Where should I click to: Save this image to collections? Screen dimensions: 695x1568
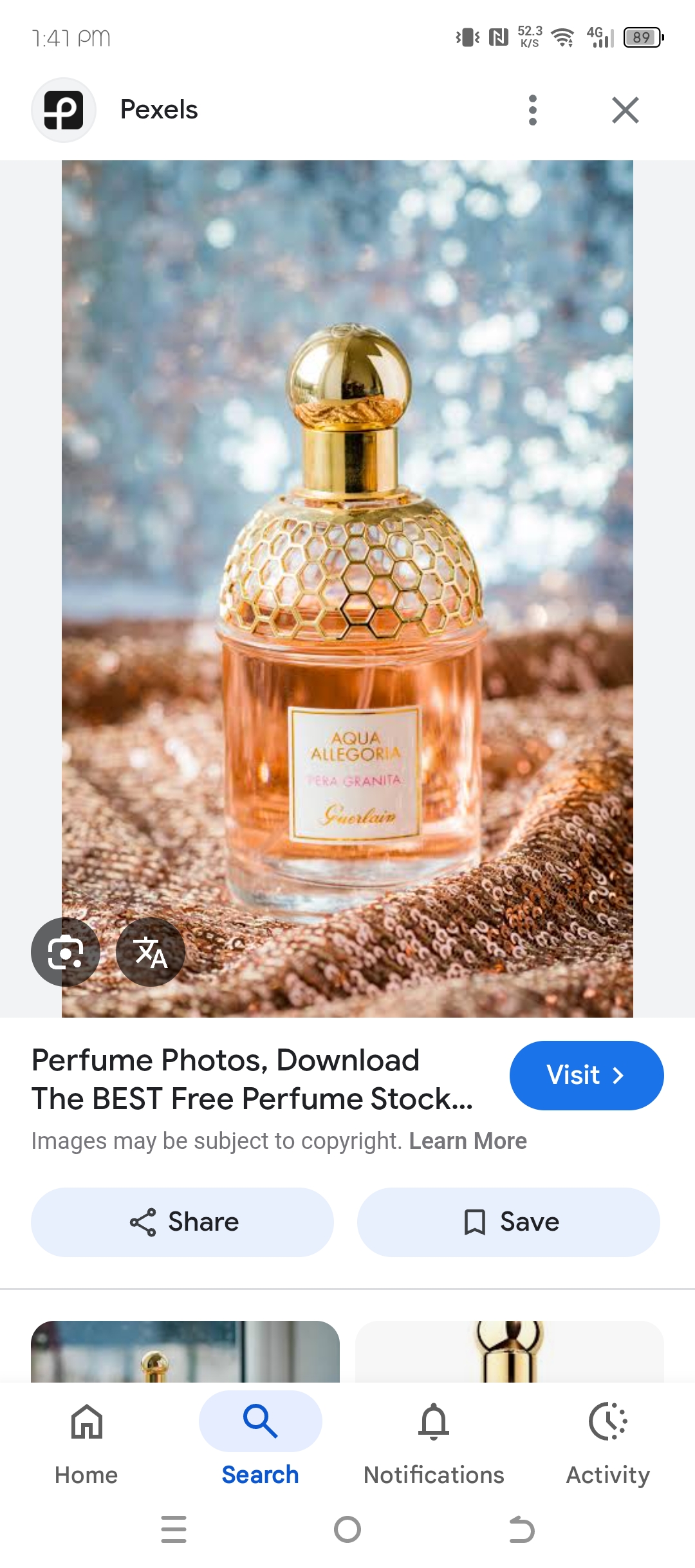(x=508, y=1222)
